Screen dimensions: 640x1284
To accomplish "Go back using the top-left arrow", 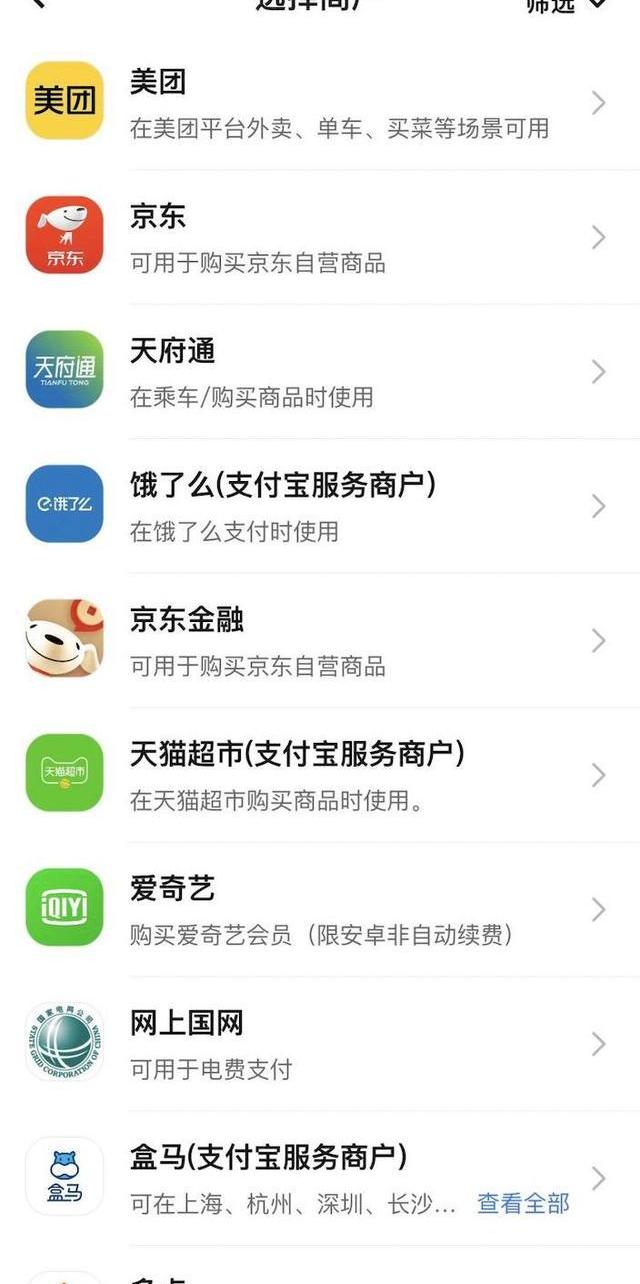I will [x=38, y=4].
